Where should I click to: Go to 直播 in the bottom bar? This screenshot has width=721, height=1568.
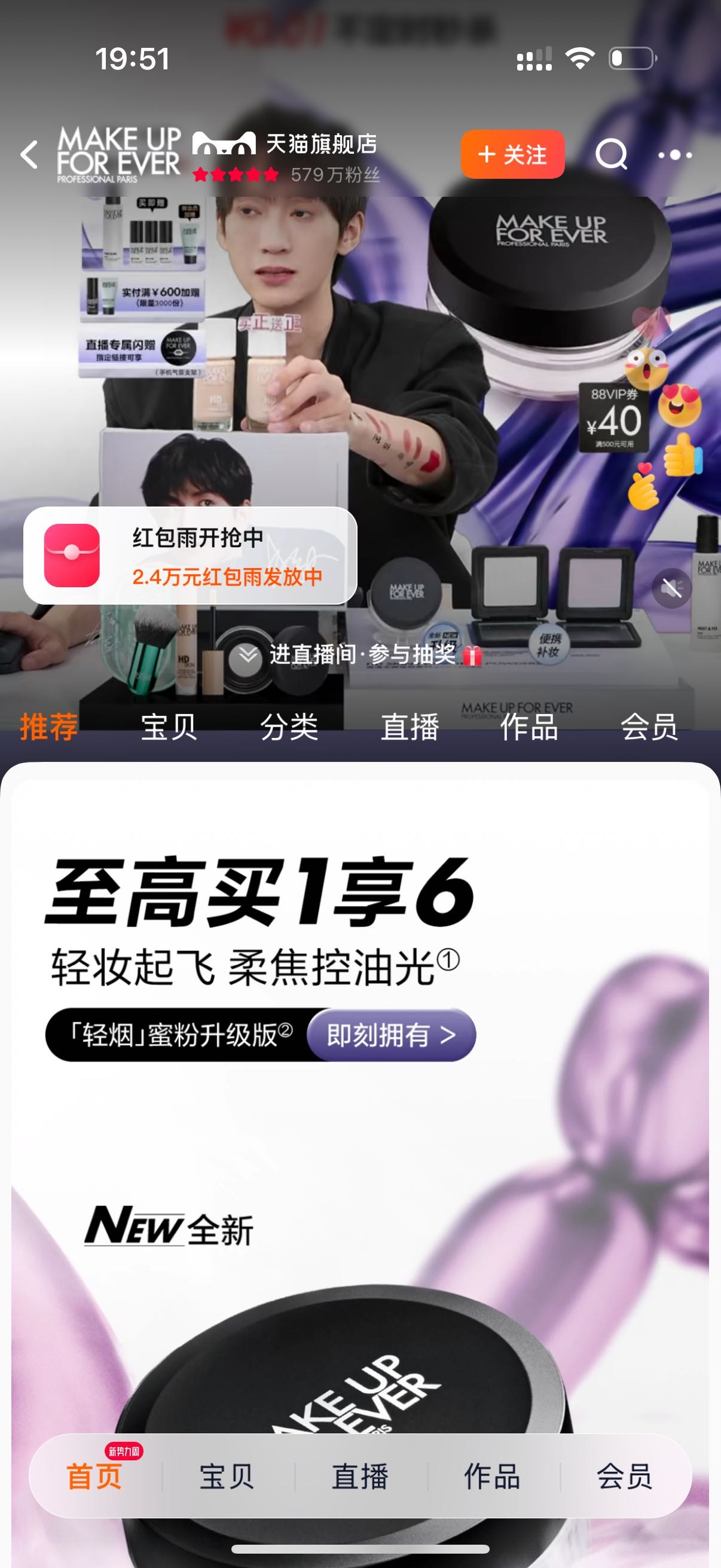tap(360, 1477)
